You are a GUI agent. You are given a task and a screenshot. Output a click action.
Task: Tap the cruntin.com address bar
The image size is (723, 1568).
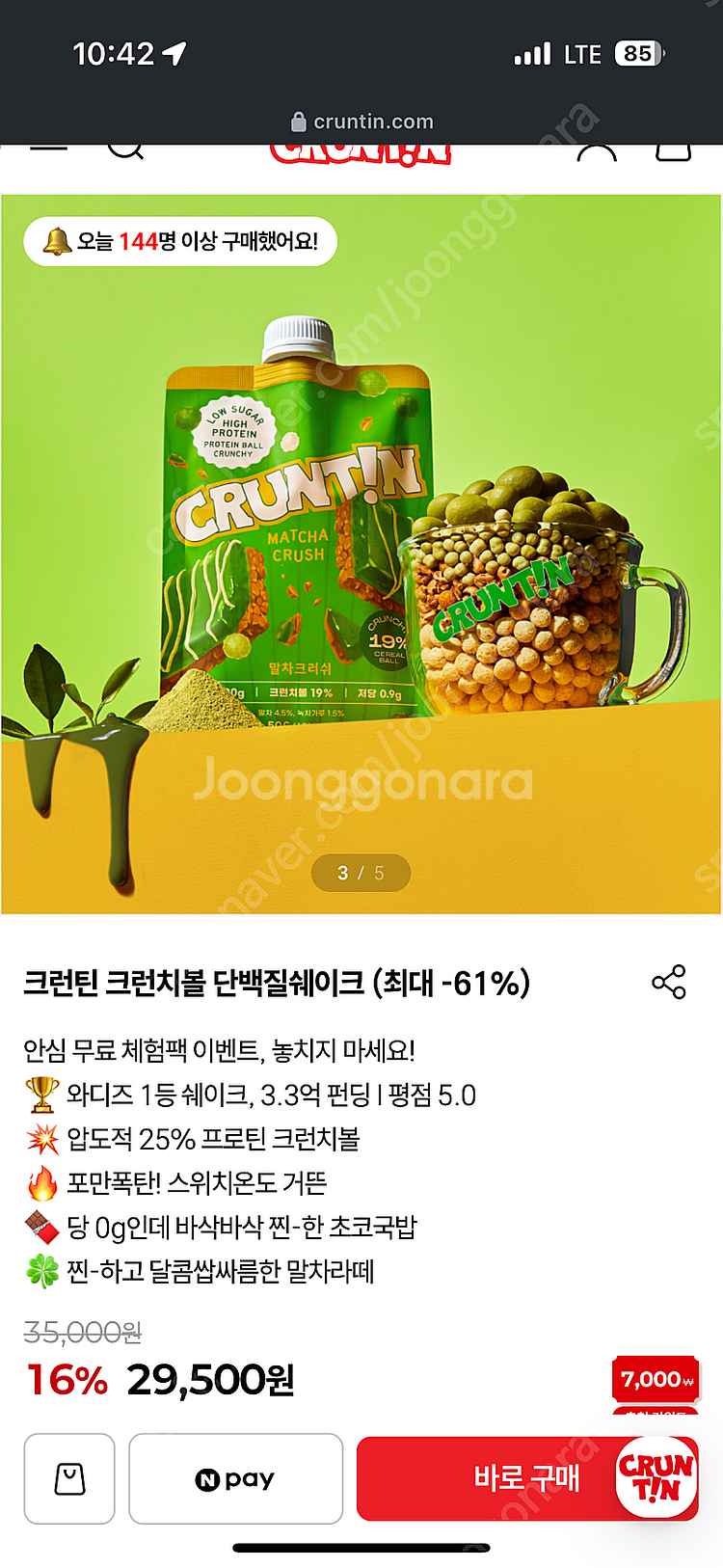(x=361, y=122)
